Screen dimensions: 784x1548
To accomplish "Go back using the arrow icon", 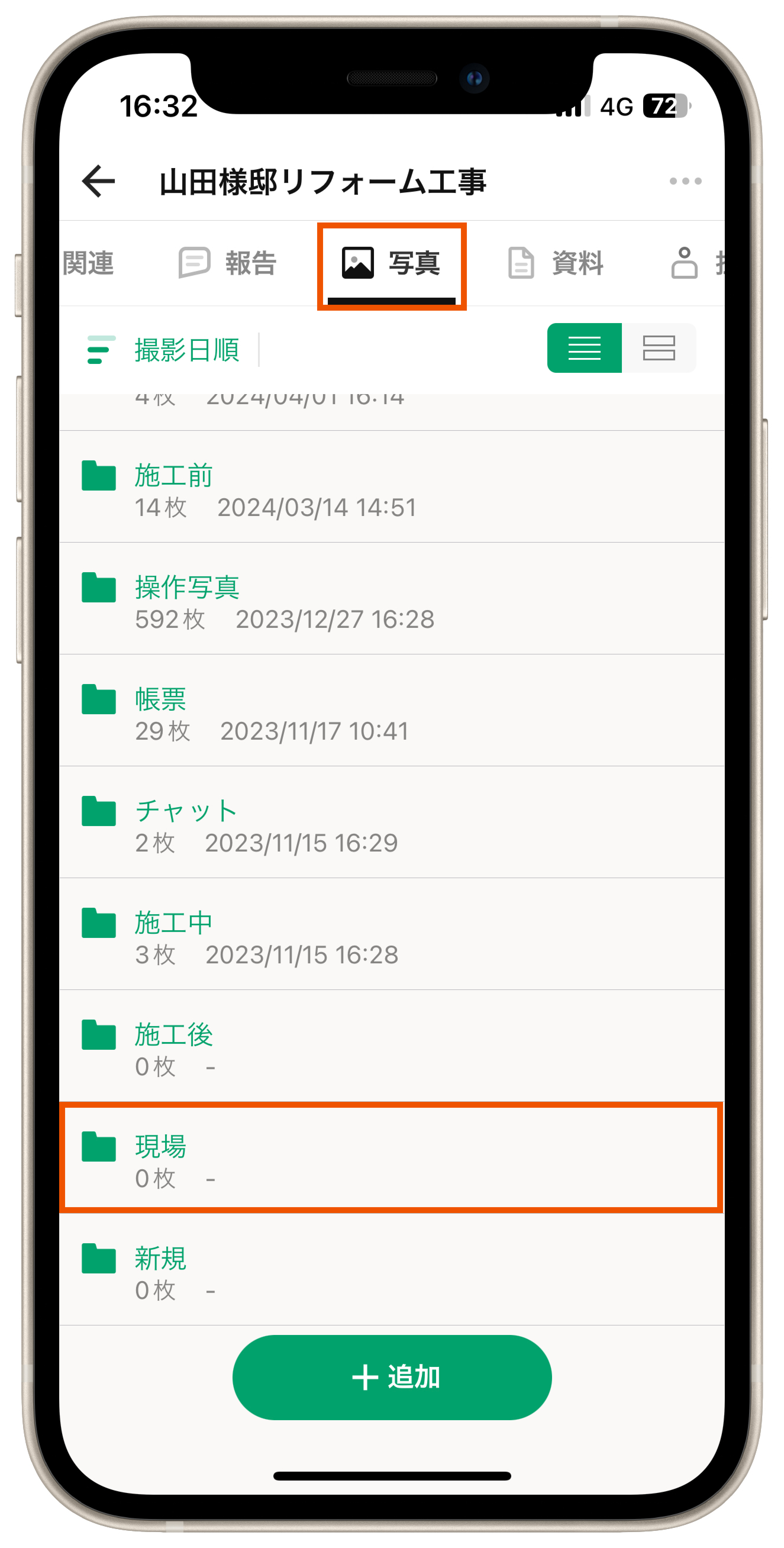I will [x=99, y=181].
